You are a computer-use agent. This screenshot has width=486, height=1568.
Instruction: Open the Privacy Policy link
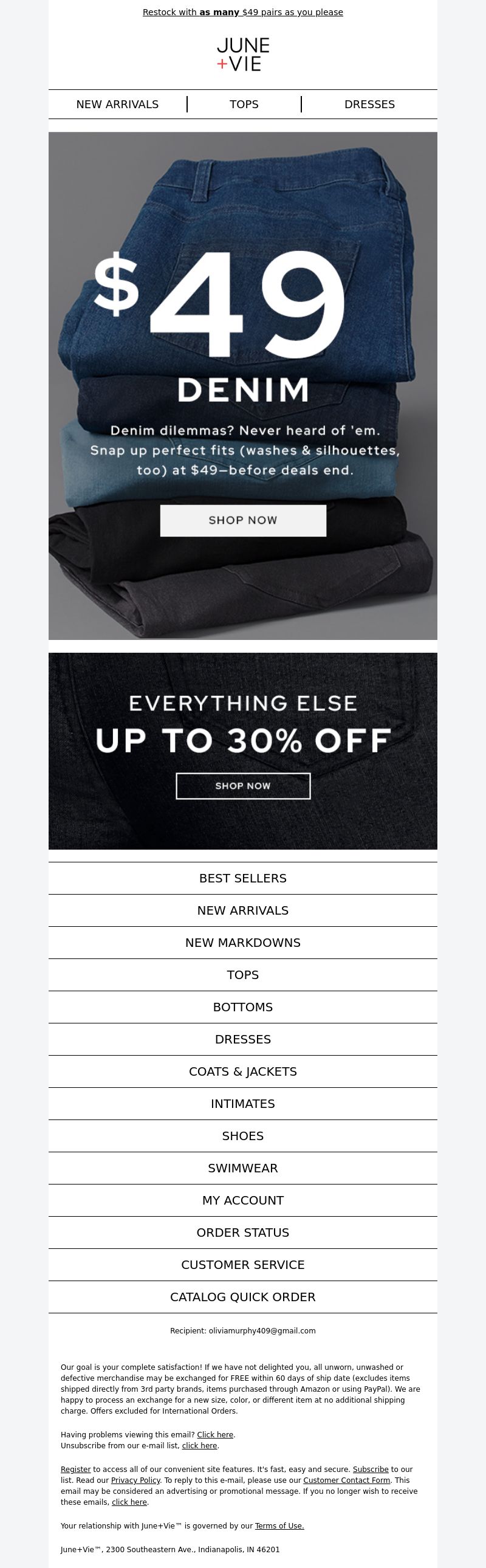(x=135, y=1480)
